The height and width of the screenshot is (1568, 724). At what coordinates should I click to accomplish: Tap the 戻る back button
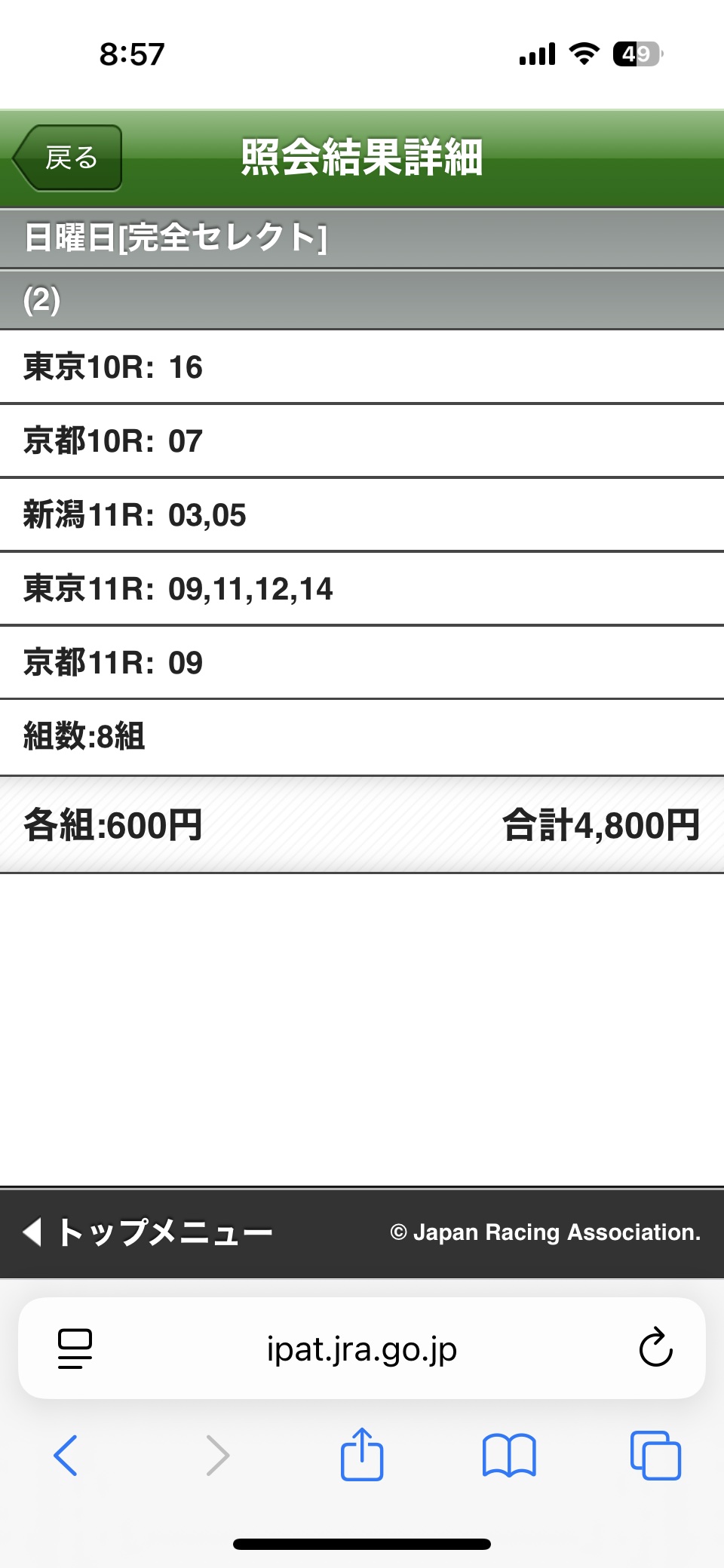[x=69, y=158]
